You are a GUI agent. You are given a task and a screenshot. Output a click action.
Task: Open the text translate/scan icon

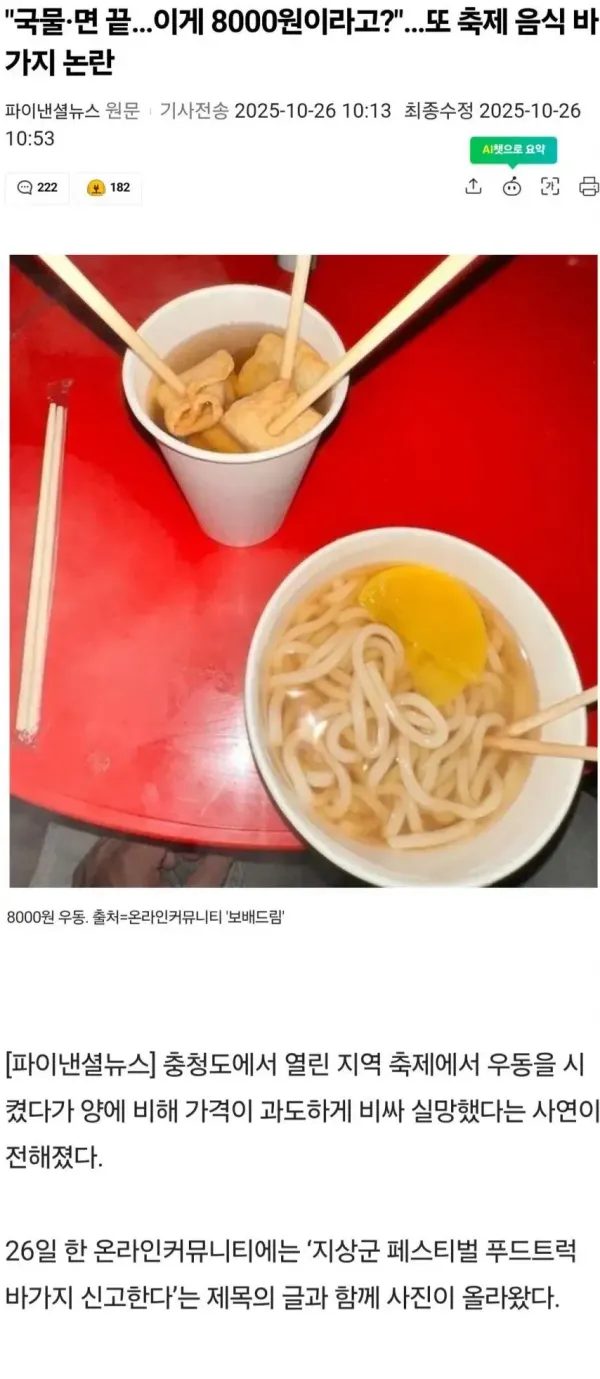point(550,186)
